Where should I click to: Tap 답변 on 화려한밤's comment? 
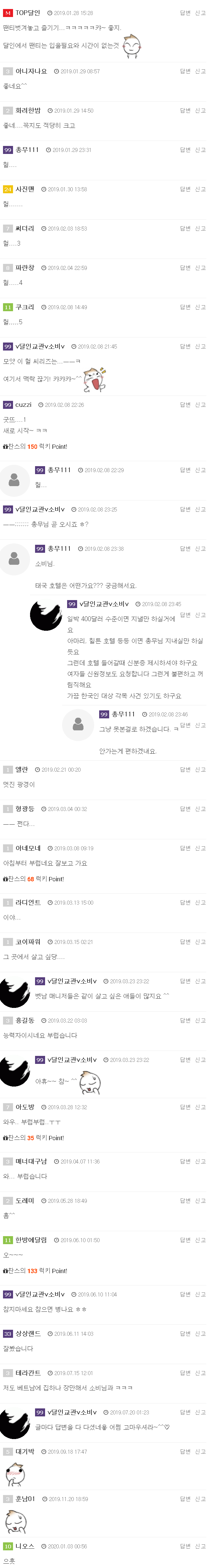[185, 111]
